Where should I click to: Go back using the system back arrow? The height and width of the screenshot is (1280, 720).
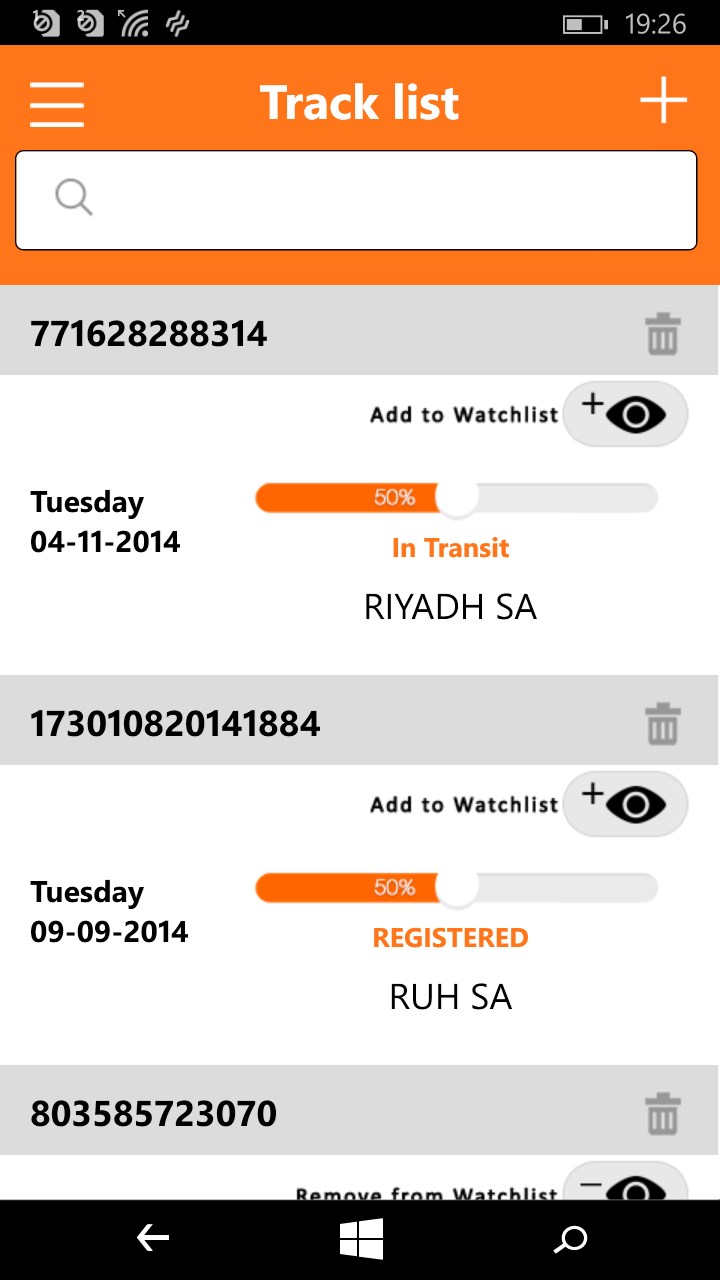152,1240
